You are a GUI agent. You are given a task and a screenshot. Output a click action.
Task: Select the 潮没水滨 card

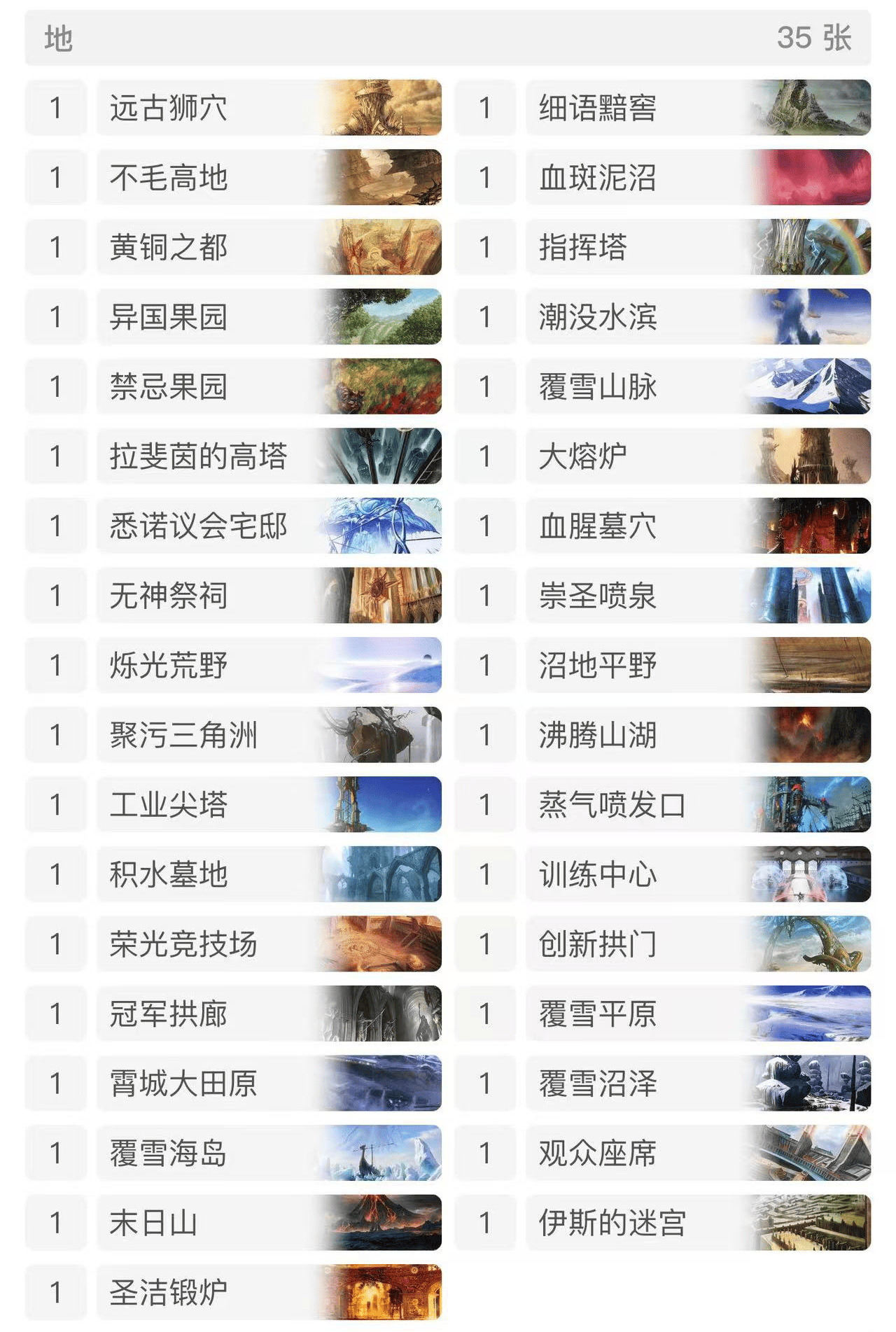coord(698,316)
